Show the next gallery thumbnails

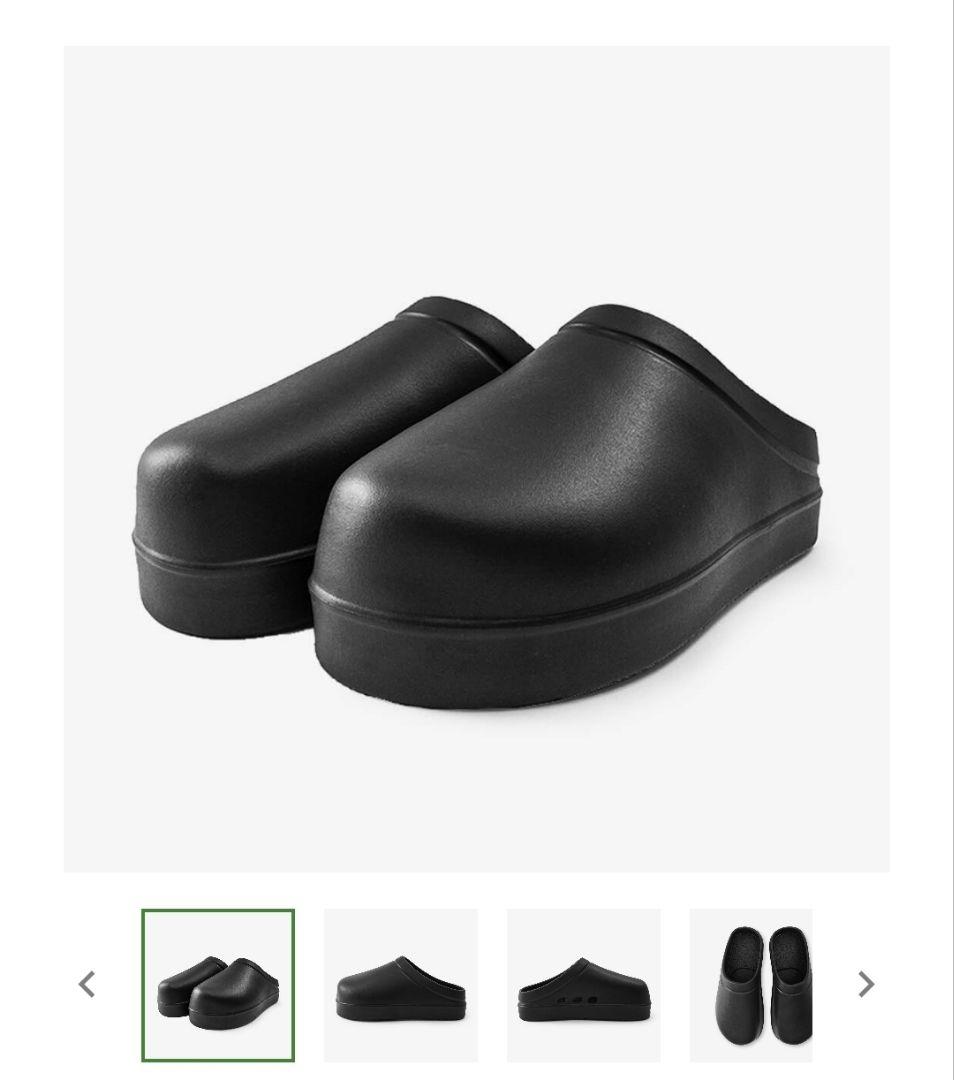866,984
